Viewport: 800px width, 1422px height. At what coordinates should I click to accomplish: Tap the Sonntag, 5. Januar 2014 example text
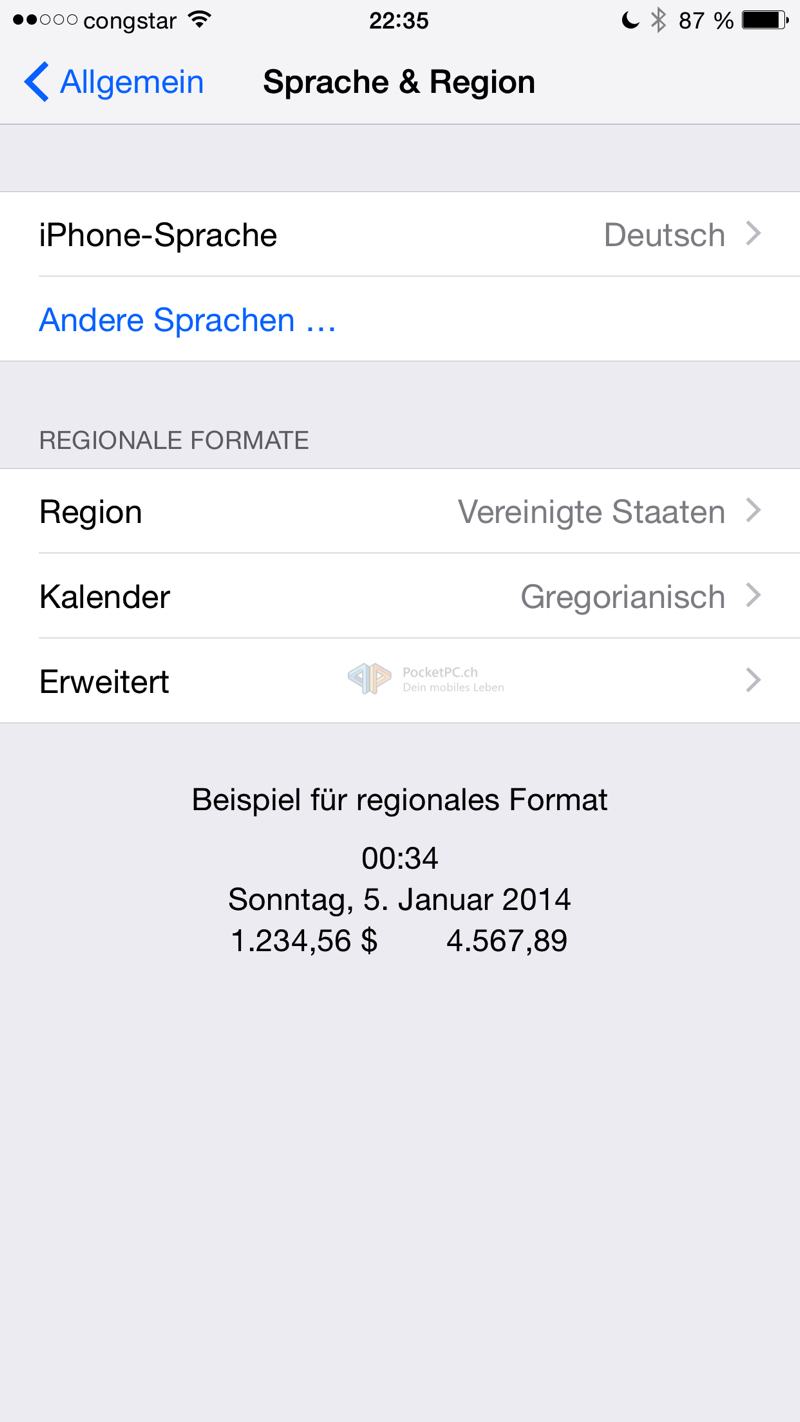(x=400, y=899)
